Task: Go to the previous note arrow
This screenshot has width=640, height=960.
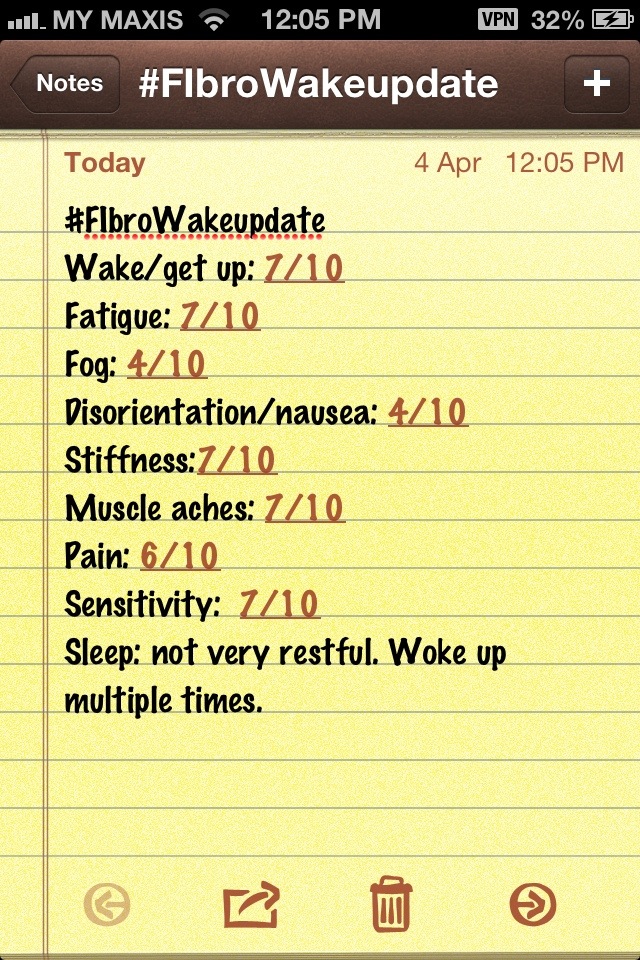Action: pyautogui.click(x=108, y=905)
